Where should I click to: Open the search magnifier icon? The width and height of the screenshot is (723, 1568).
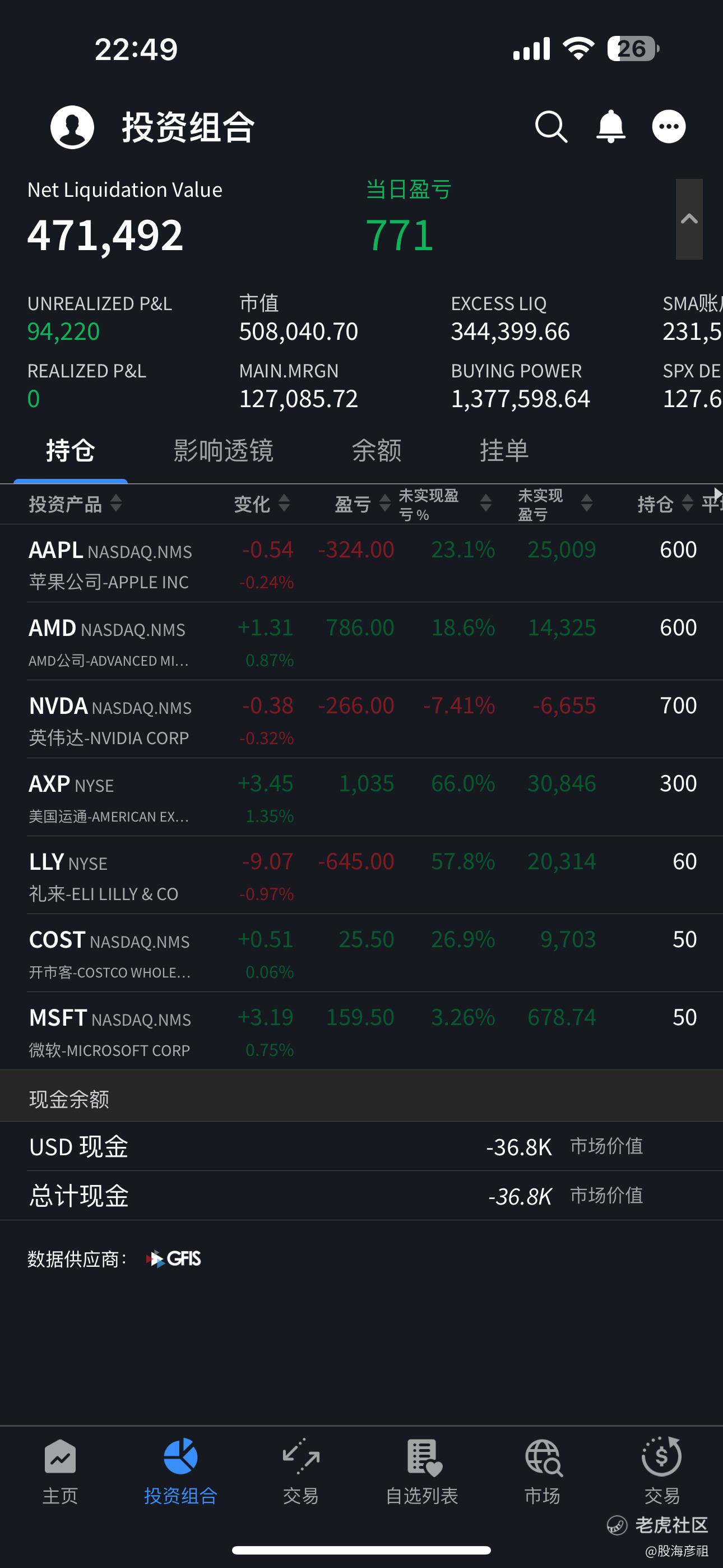pos(551,127)
